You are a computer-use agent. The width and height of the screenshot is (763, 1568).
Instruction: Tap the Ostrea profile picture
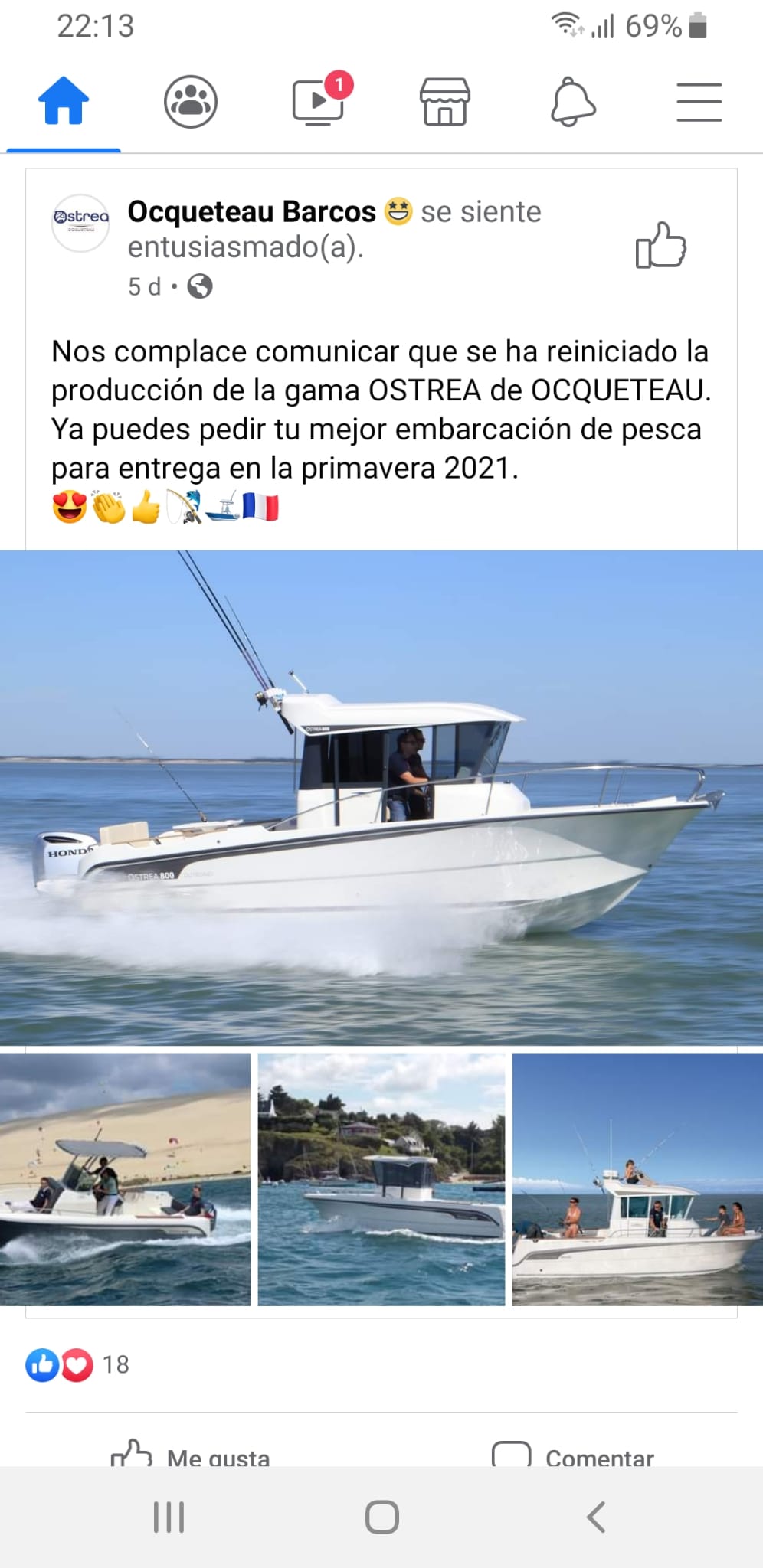click(x=80, y=223)
